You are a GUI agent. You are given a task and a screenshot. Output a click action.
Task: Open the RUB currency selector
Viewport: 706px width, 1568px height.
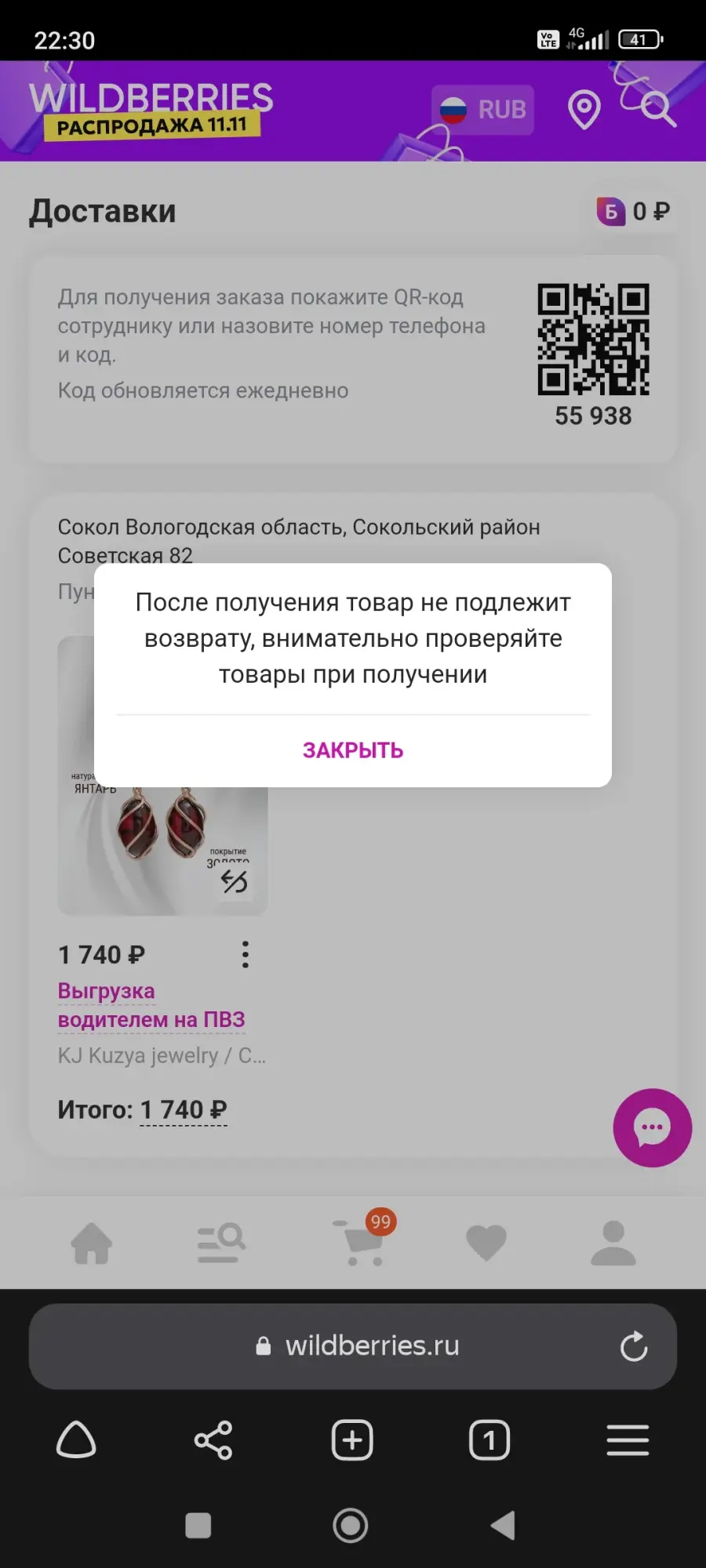click(483, 110)
